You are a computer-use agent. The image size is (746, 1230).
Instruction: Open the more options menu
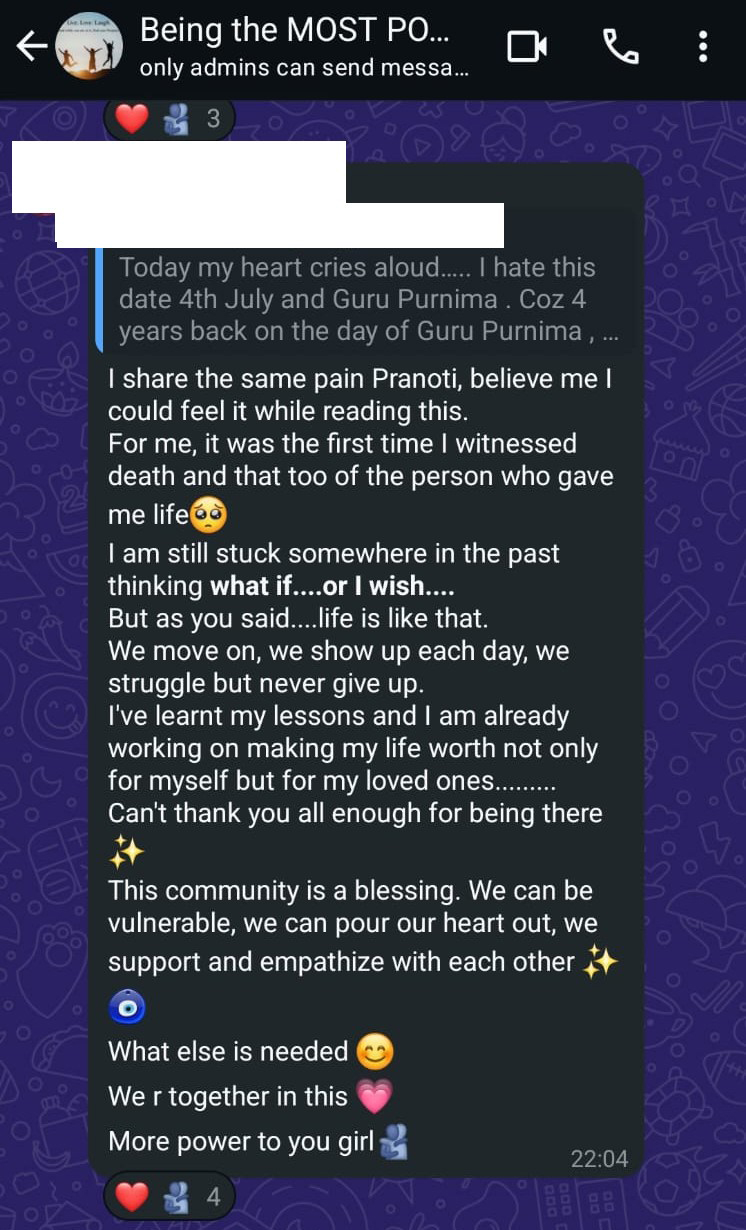coord(703,47)
